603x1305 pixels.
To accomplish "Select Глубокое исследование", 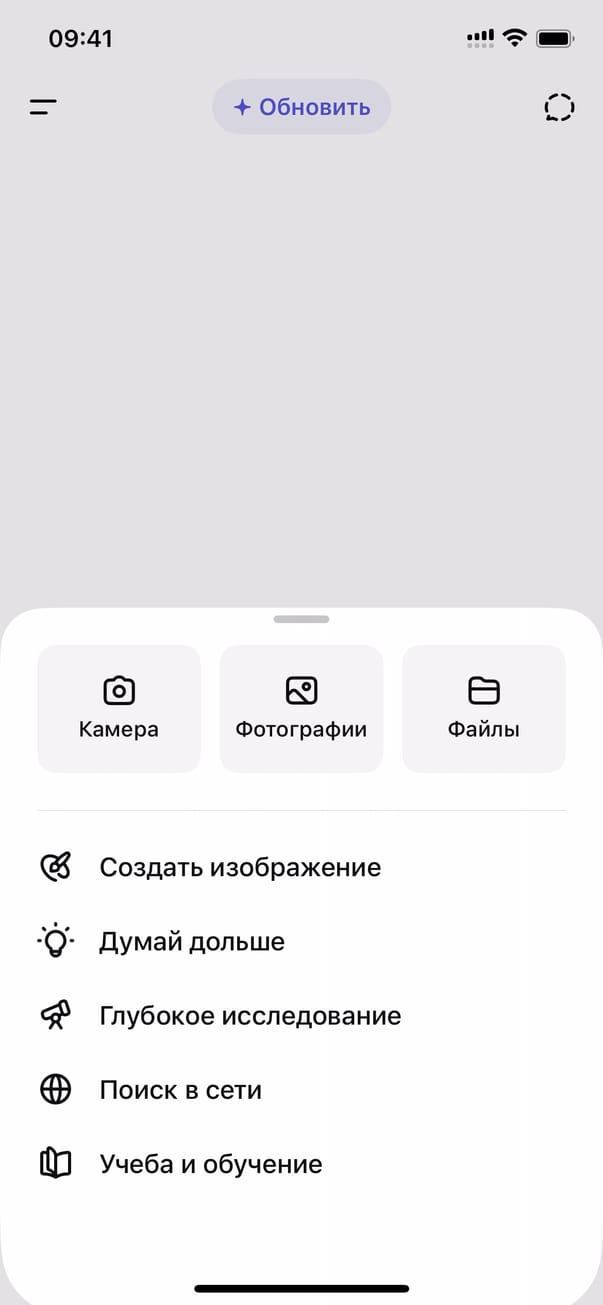I will pos(250,1016).
